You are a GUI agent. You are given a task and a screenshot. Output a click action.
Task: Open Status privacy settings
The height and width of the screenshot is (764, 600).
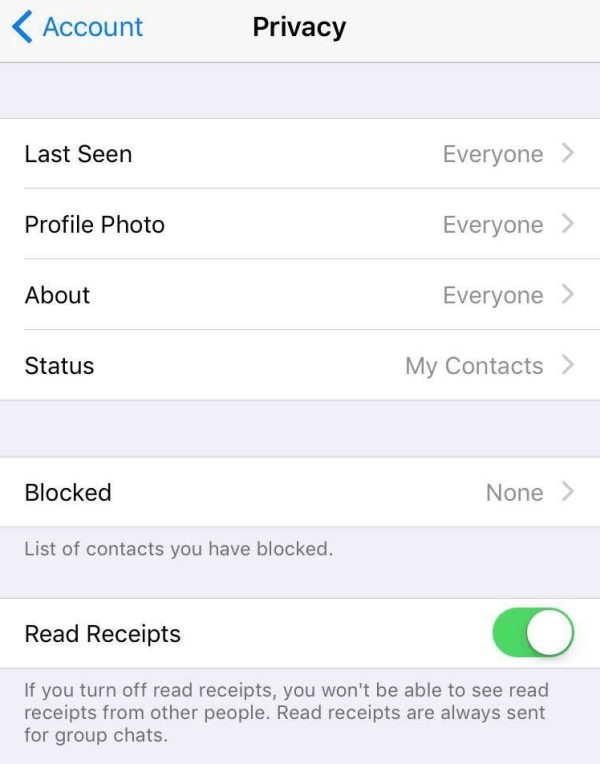point(300,366)
